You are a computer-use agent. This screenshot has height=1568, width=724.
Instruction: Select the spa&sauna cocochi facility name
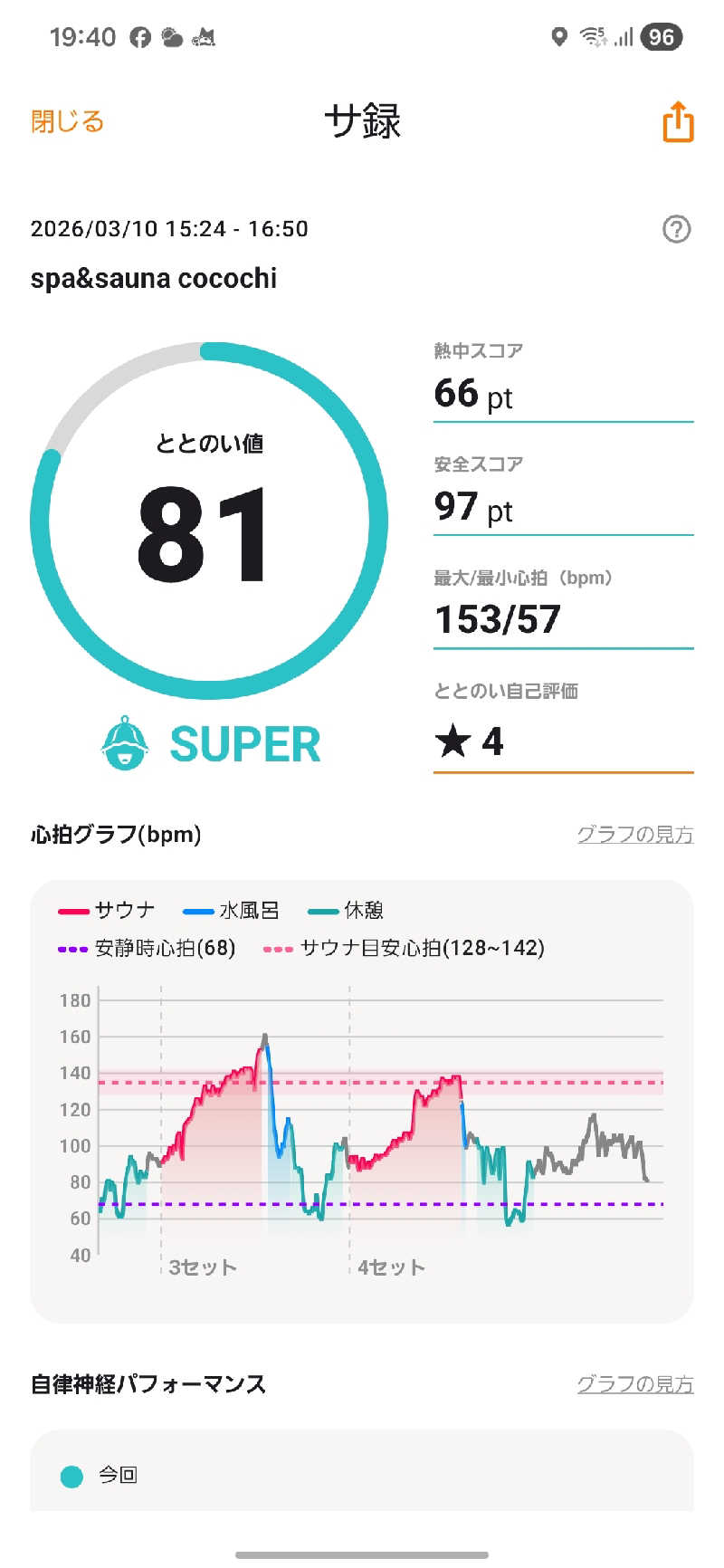(156, 278)
